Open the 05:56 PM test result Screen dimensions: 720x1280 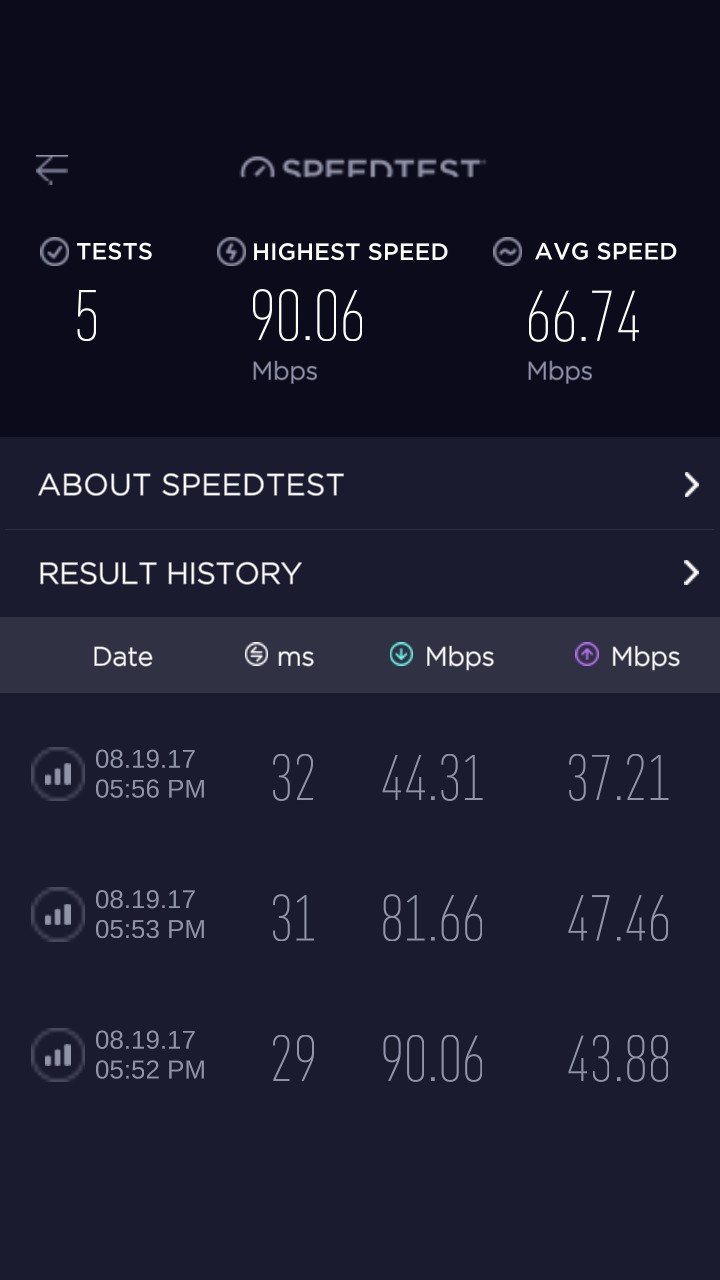point(360,775)
